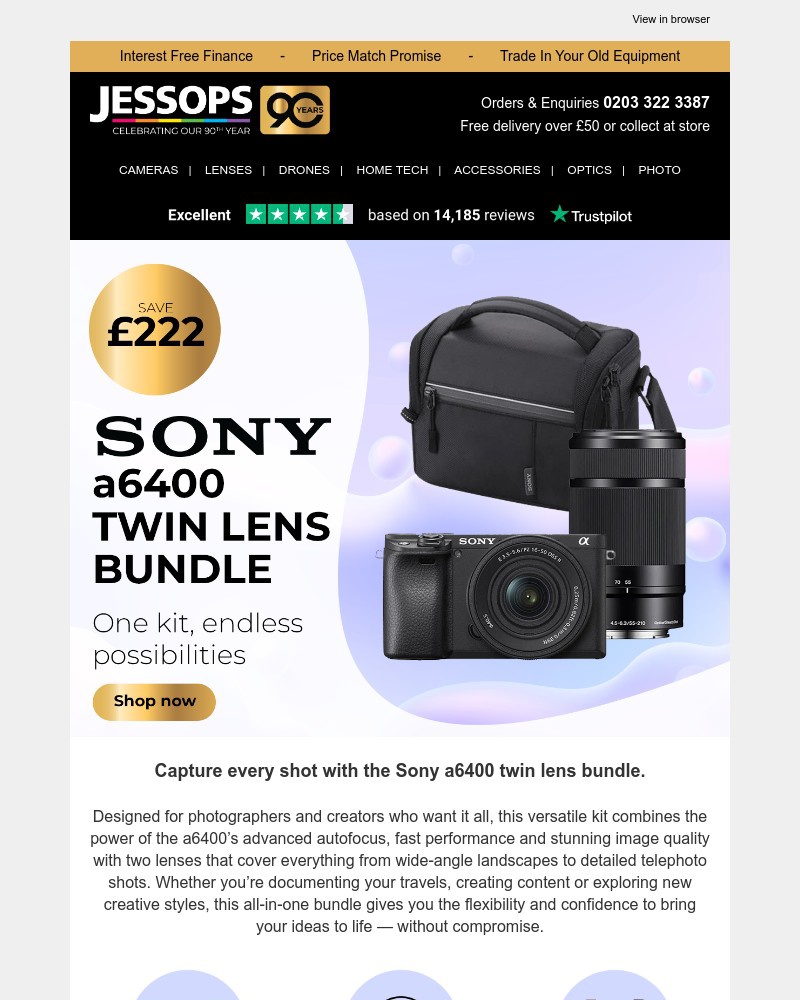The image size is (800, 1000).
Task: Go to the Cameras category
Action: tap(148, 170)
